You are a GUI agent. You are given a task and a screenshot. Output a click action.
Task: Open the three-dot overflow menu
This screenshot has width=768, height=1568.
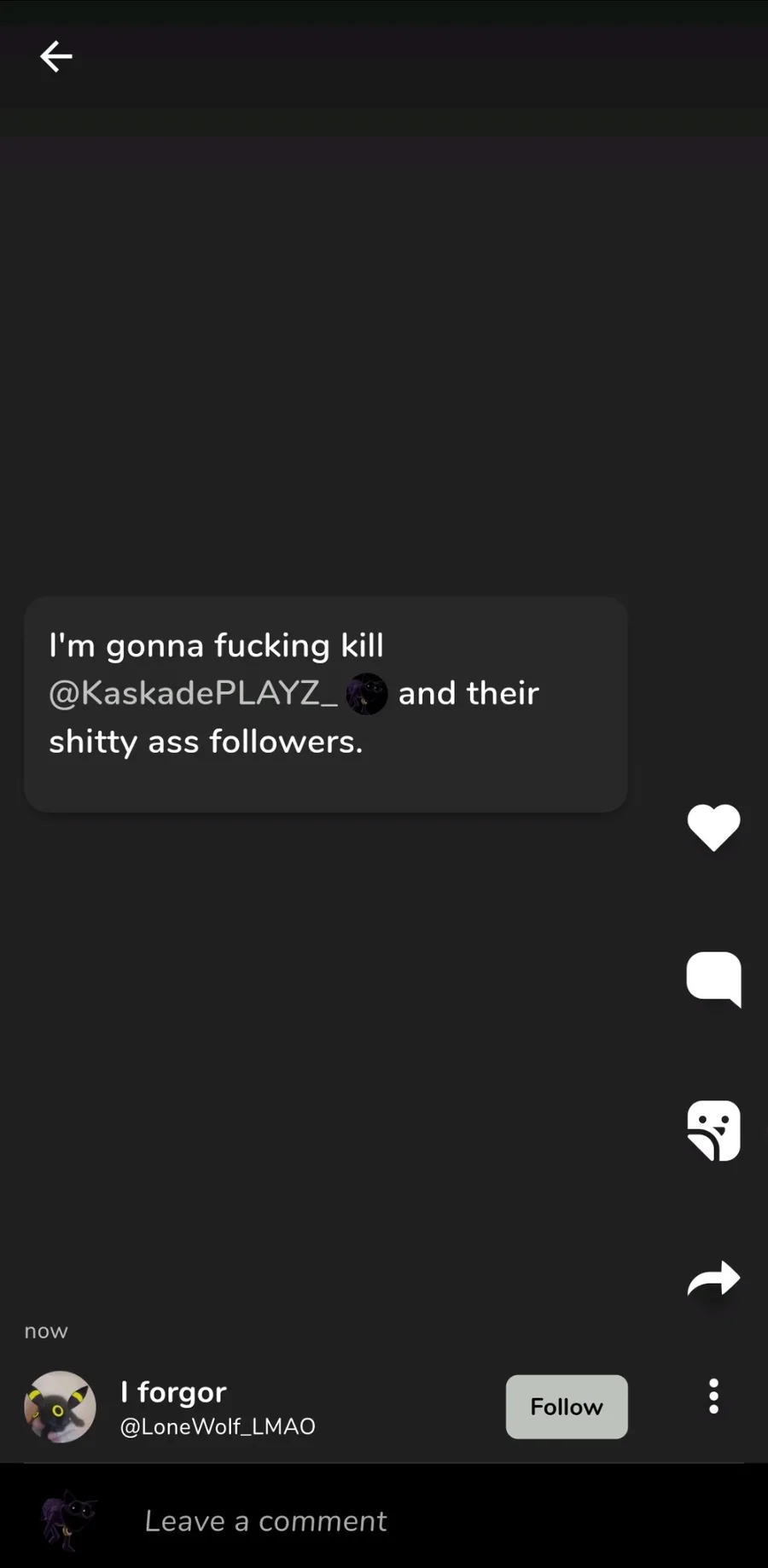point(713,1396)
